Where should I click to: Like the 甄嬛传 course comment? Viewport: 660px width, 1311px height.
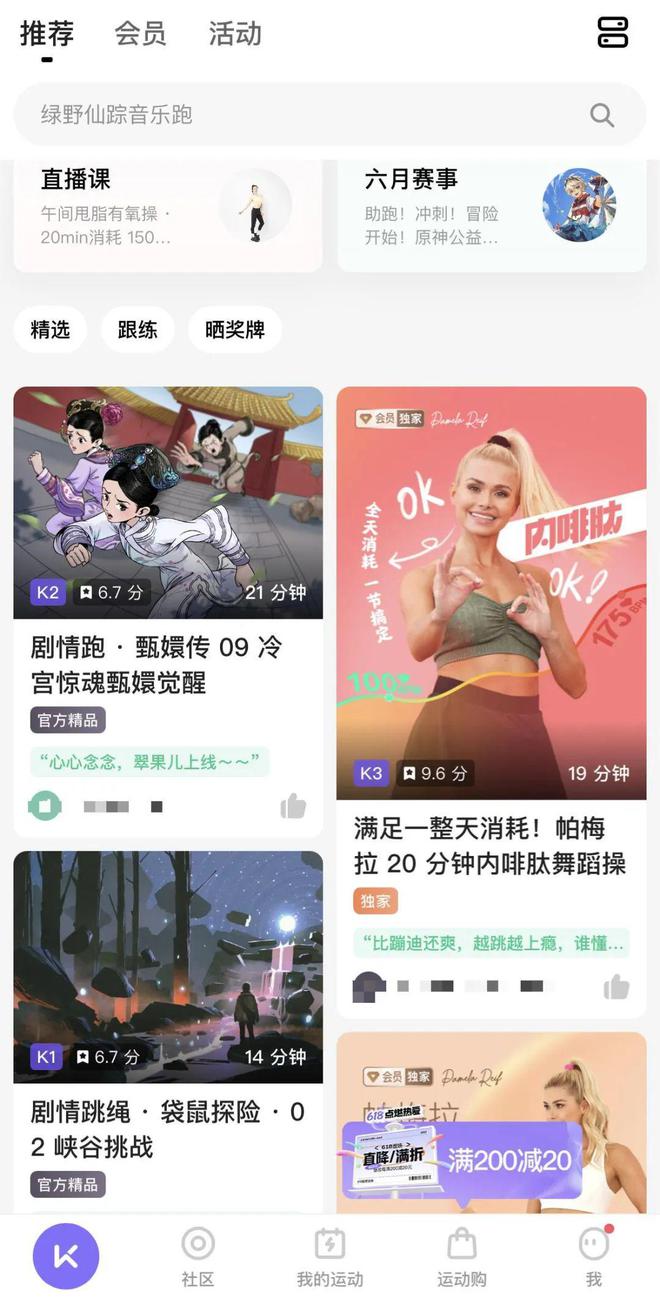click(293, 806)
